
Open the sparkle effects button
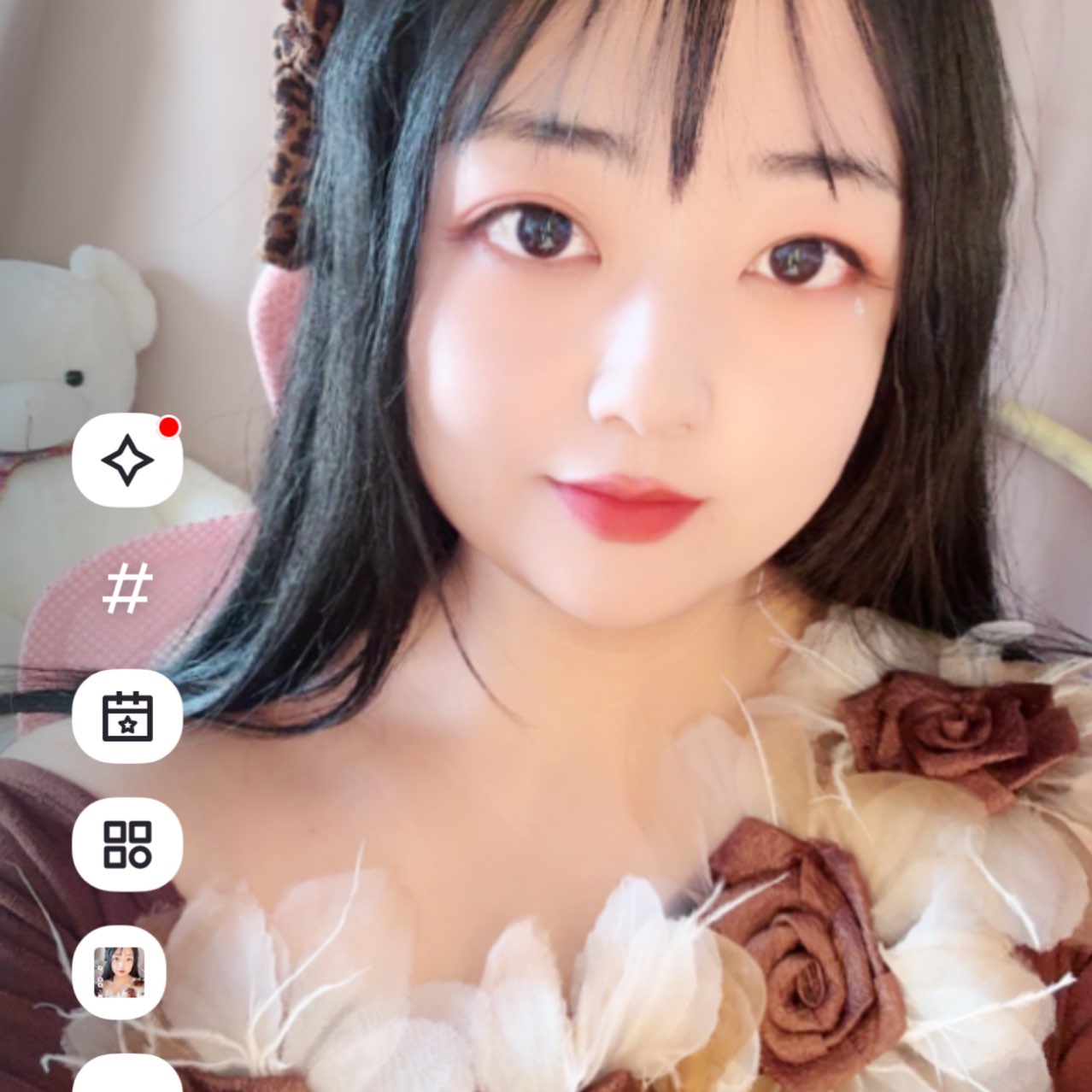[x=127, y=460]
